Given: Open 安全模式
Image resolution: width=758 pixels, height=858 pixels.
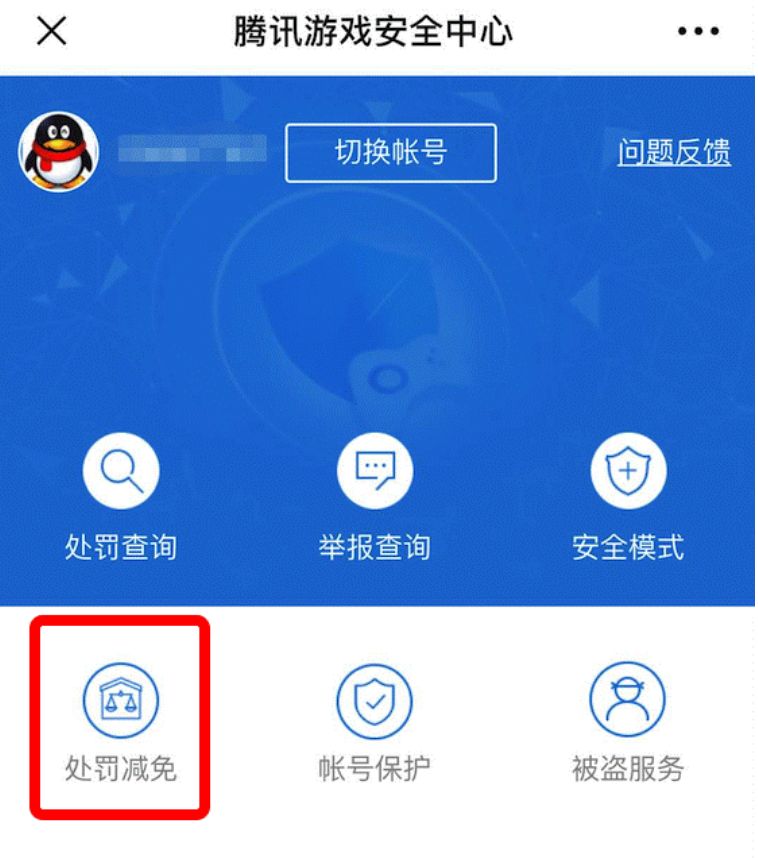Looking at the screenshot, I should [627, 473].
